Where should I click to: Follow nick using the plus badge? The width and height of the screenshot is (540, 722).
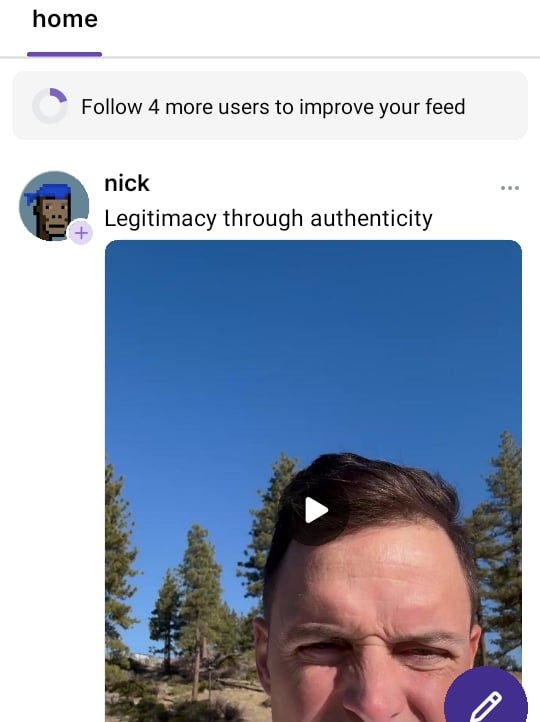[x=81, y=233]
